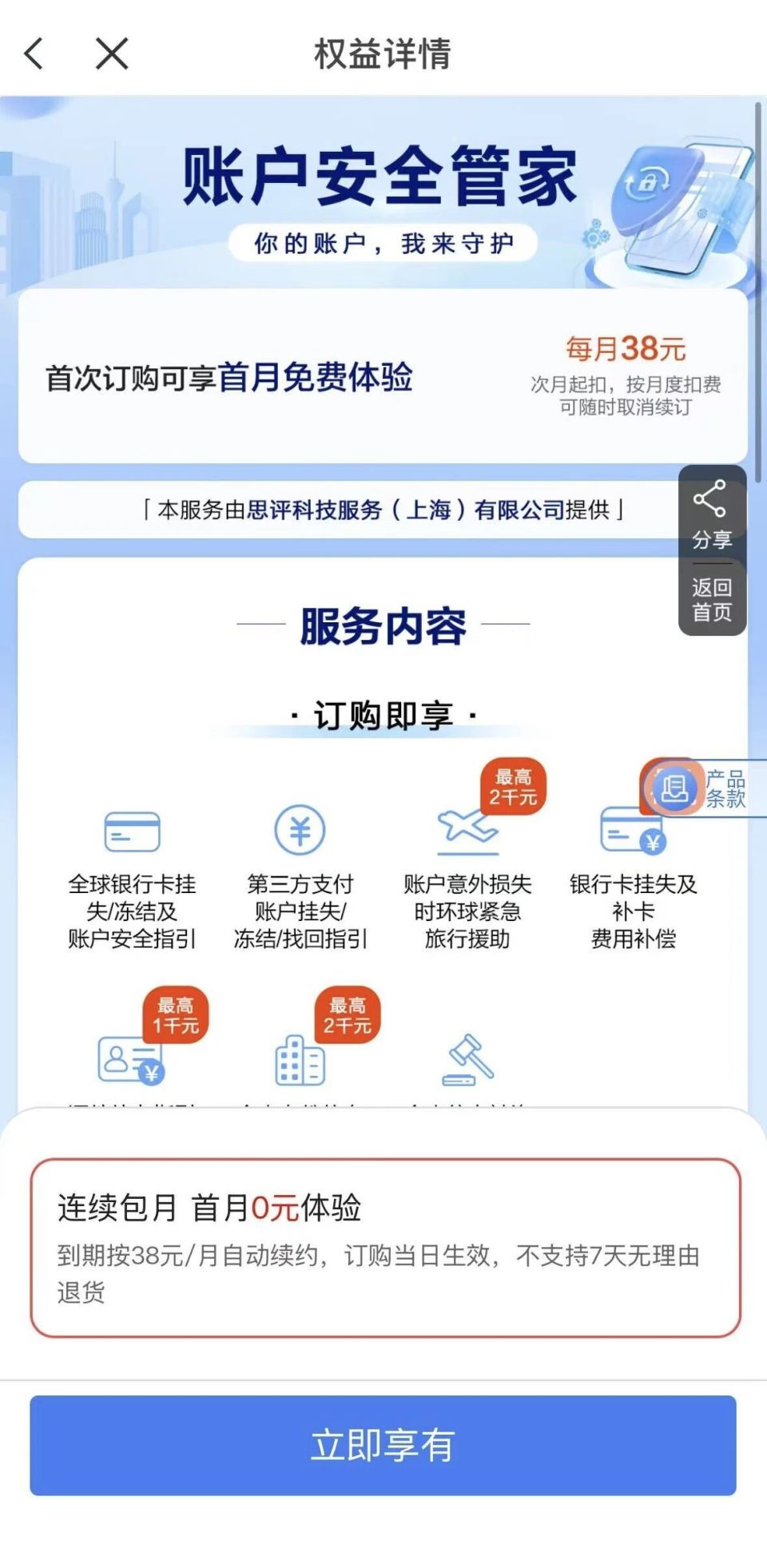Tap 立即享有 to subscribe
The image size is (767, 1568).
[383, 1445]
